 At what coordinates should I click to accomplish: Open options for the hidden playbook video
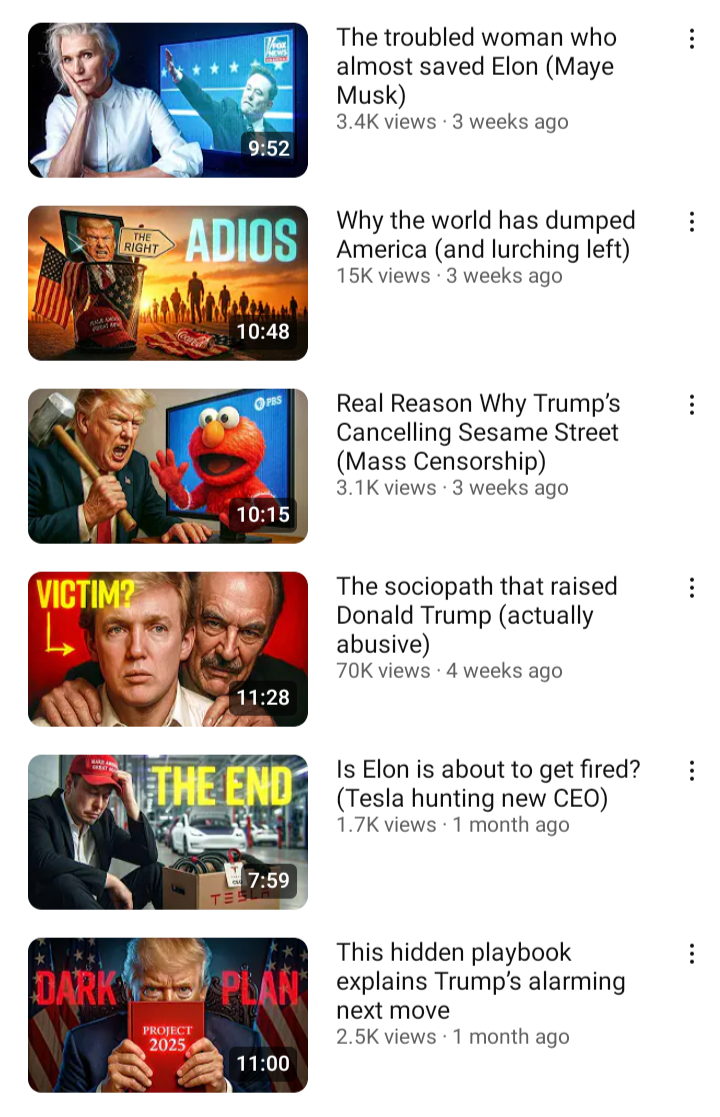pyautogui.click(x=691, y=954)
